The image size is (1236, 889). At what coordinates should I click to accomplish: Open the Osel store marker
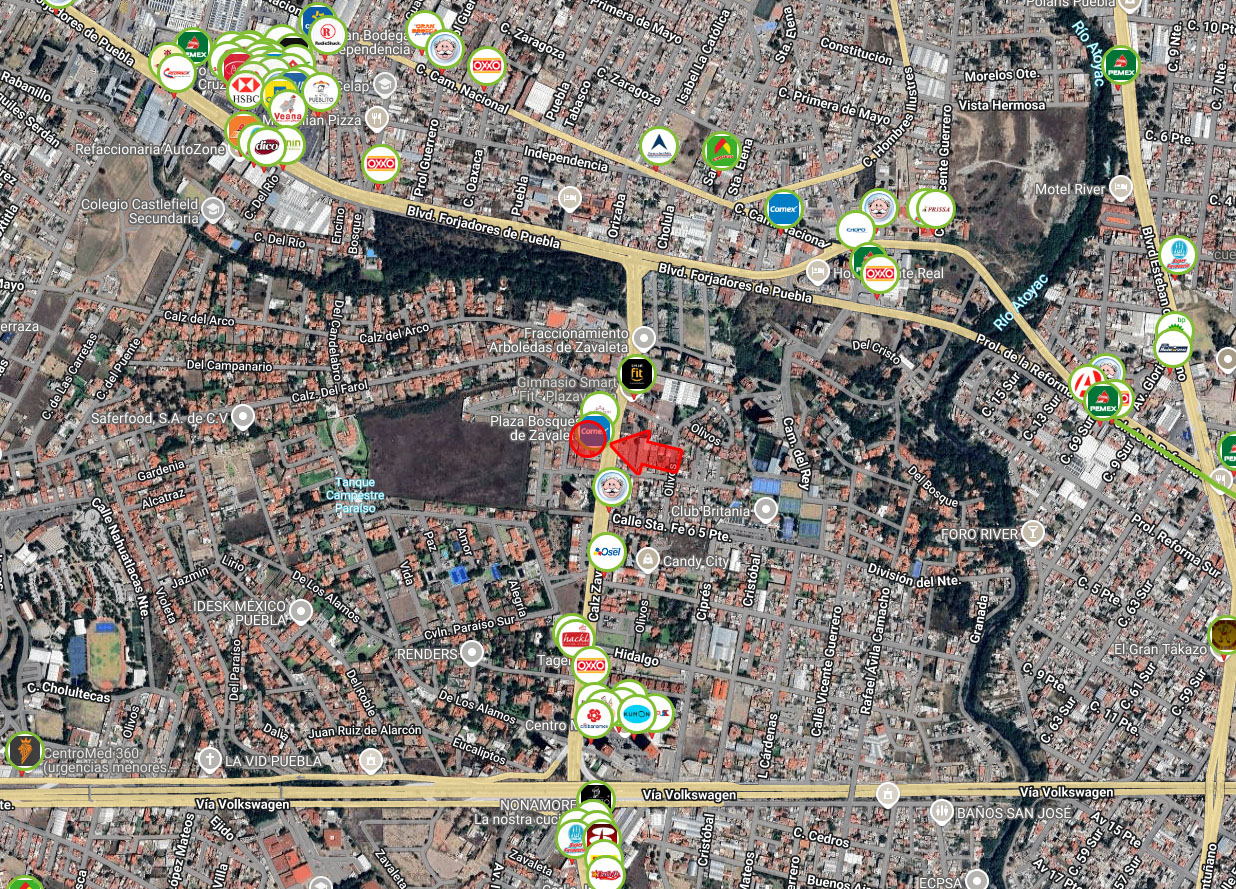(607, 551)
